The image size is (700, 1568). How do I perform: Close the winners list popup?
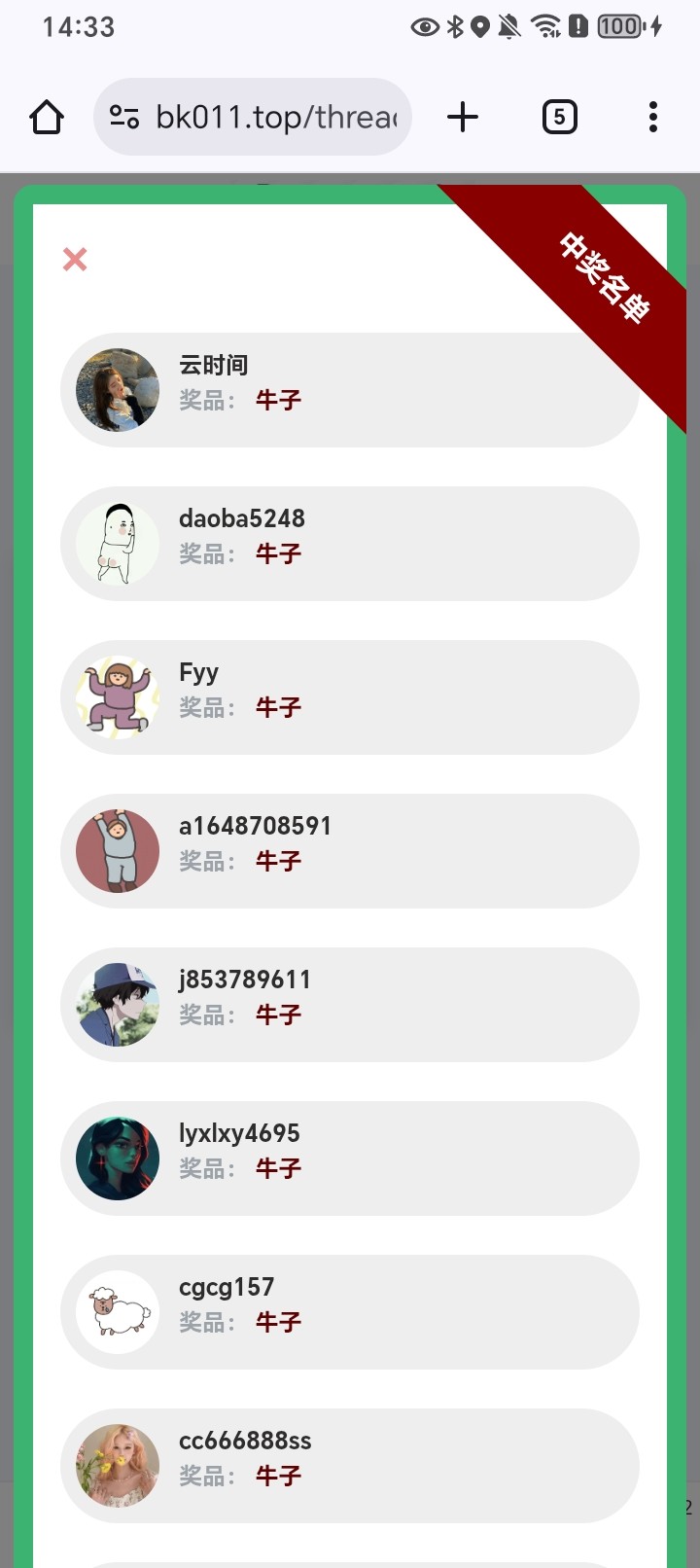click(x=75, y=260)
